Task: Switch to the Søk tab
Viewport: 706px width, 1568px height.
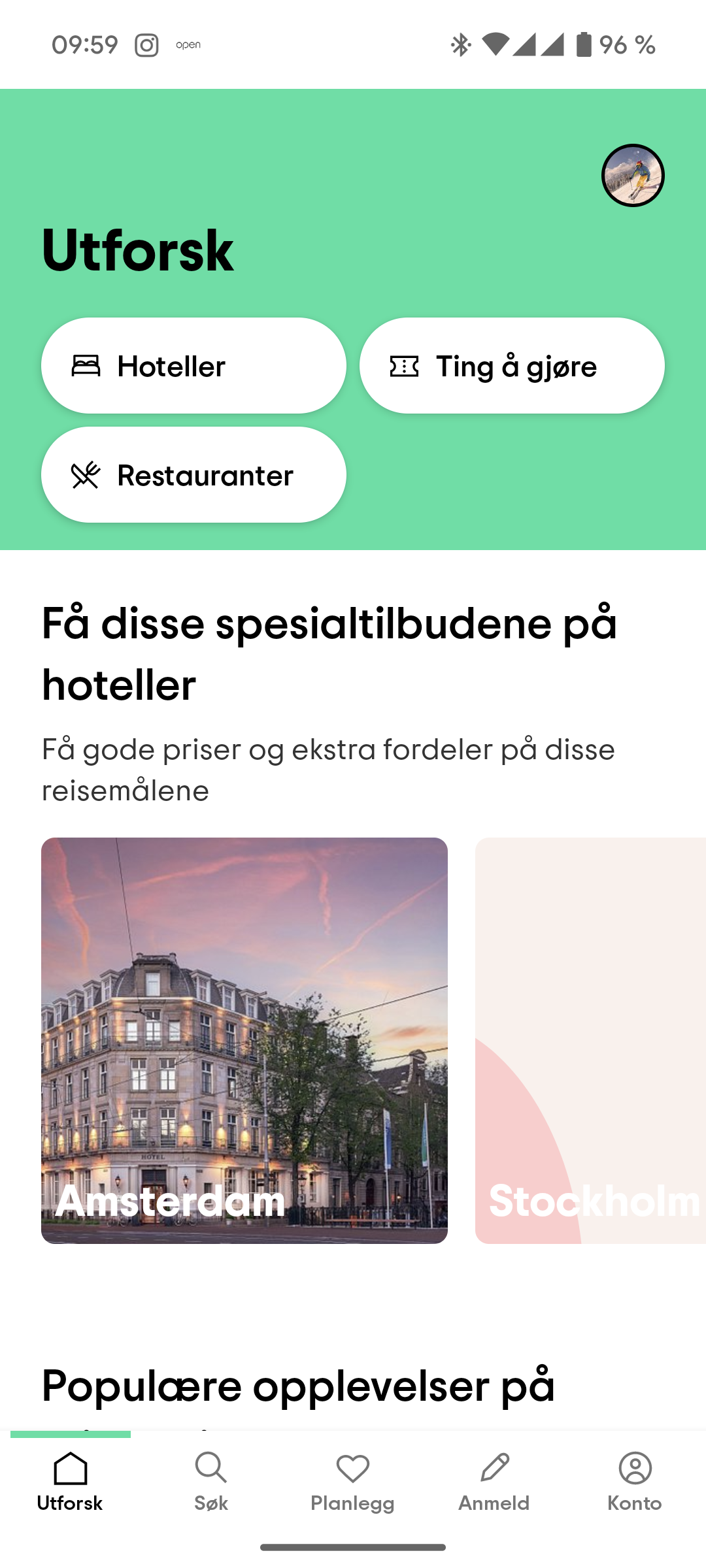Action: click(211, 1482)
